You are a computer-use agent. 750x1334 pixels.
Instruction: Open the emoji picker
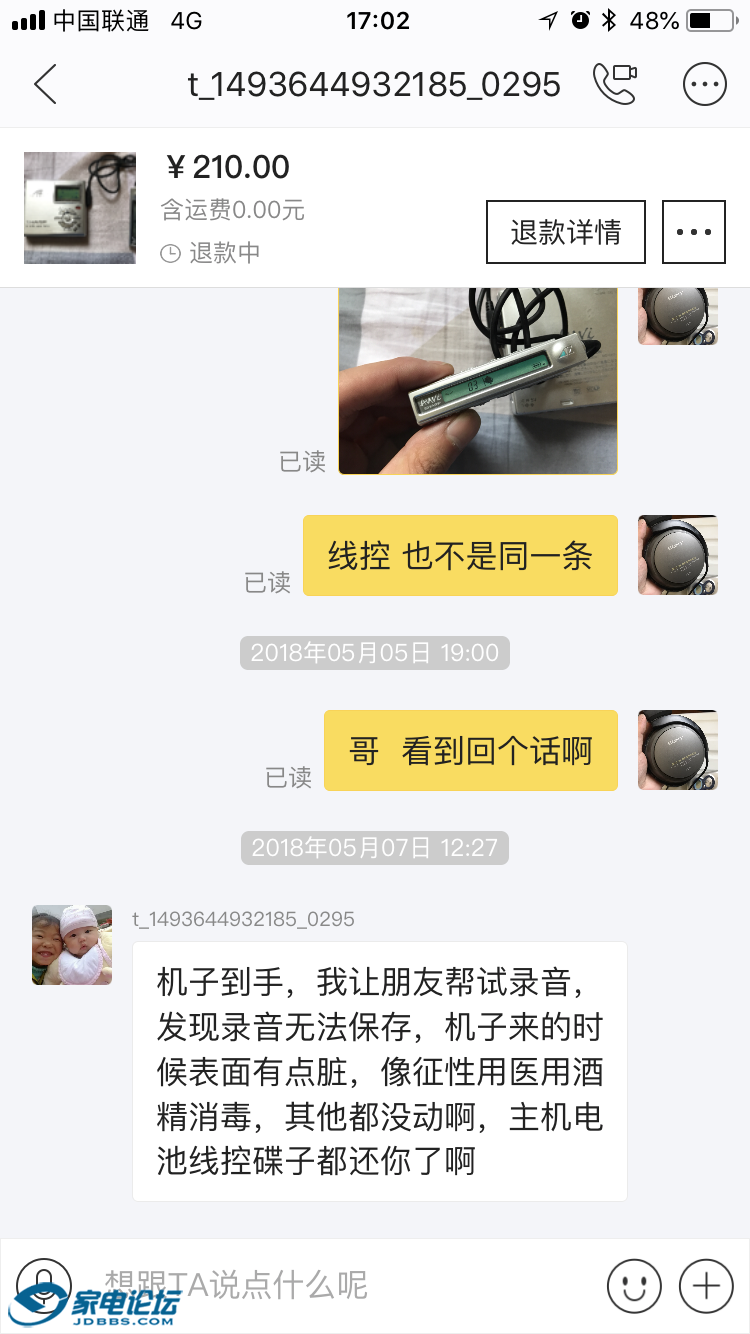634,1283
